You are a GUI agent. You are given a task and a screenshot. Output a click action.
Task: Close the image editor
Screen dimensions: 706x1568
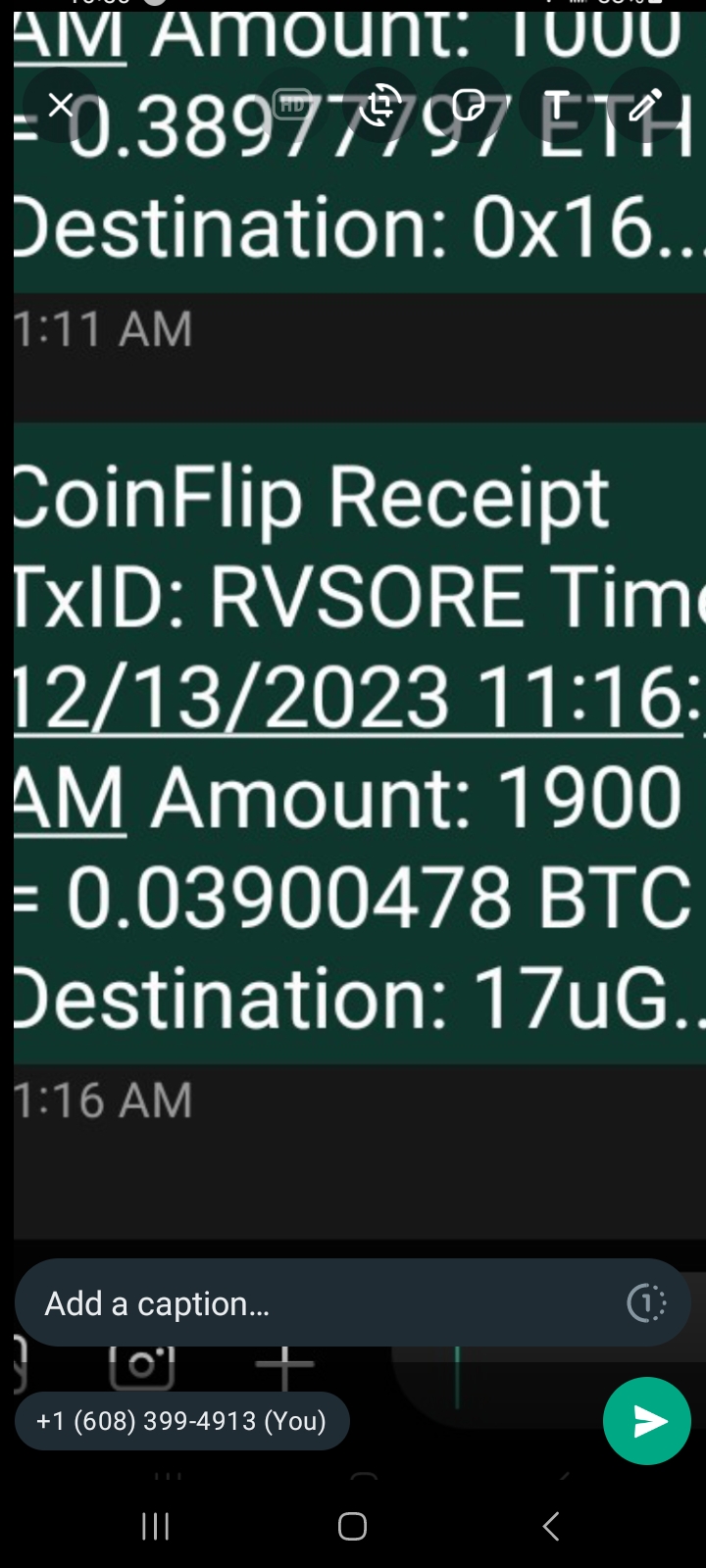(x=61, y=105)
